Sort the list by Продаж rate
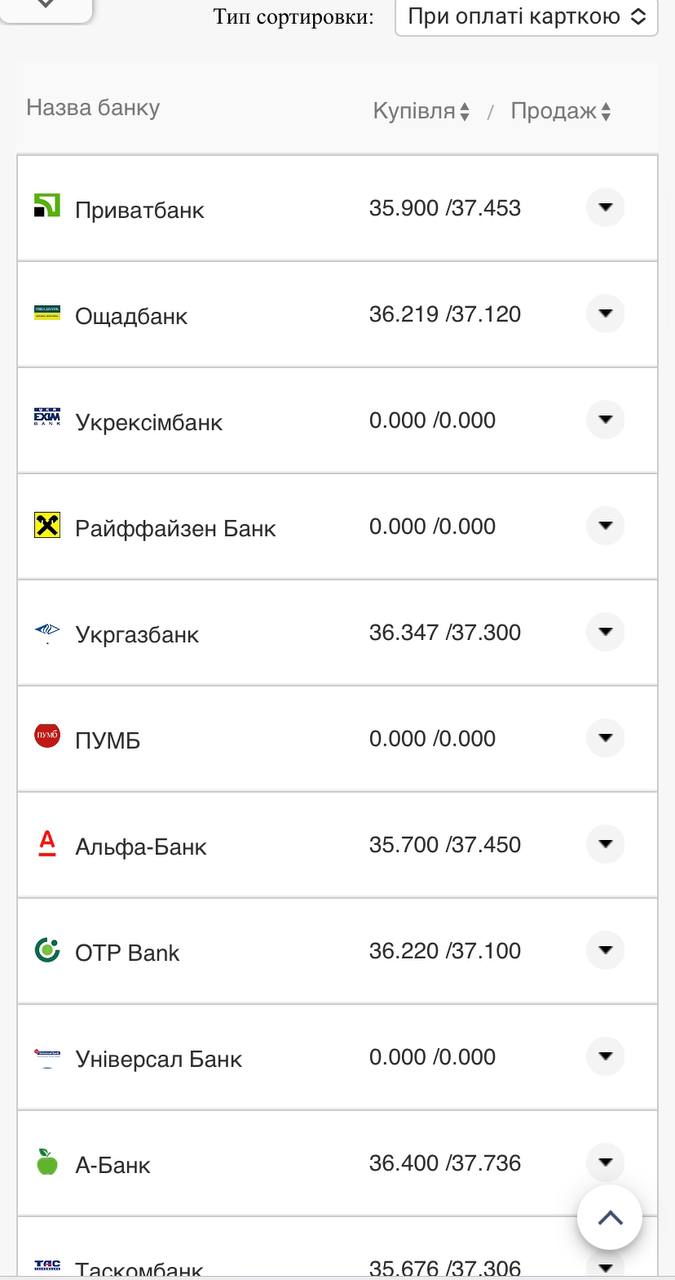This screenshot has width=675, height=1280. coord(560,111)
